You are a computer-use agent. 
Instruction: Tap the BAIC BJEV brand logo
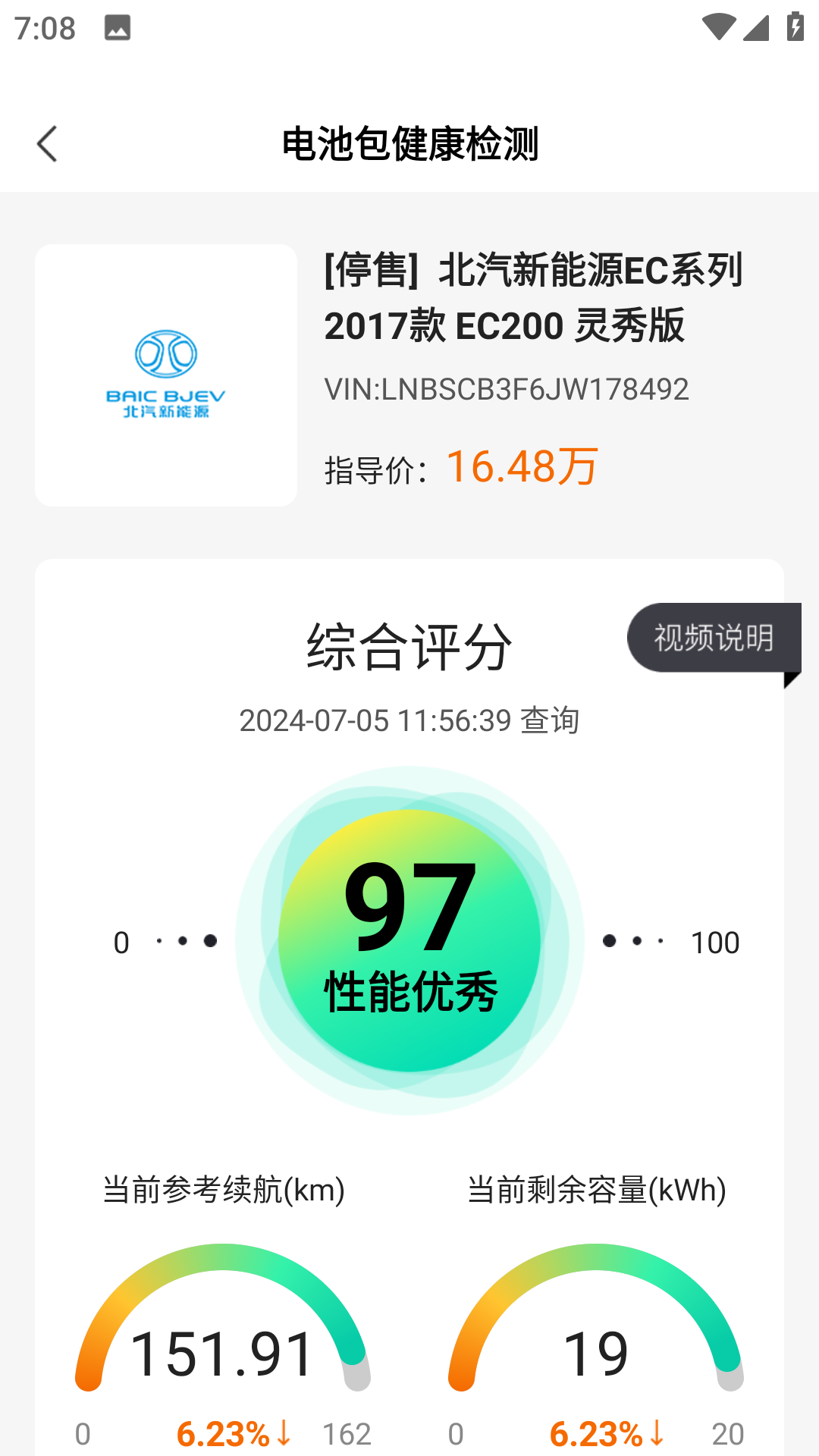coord(166,373)
